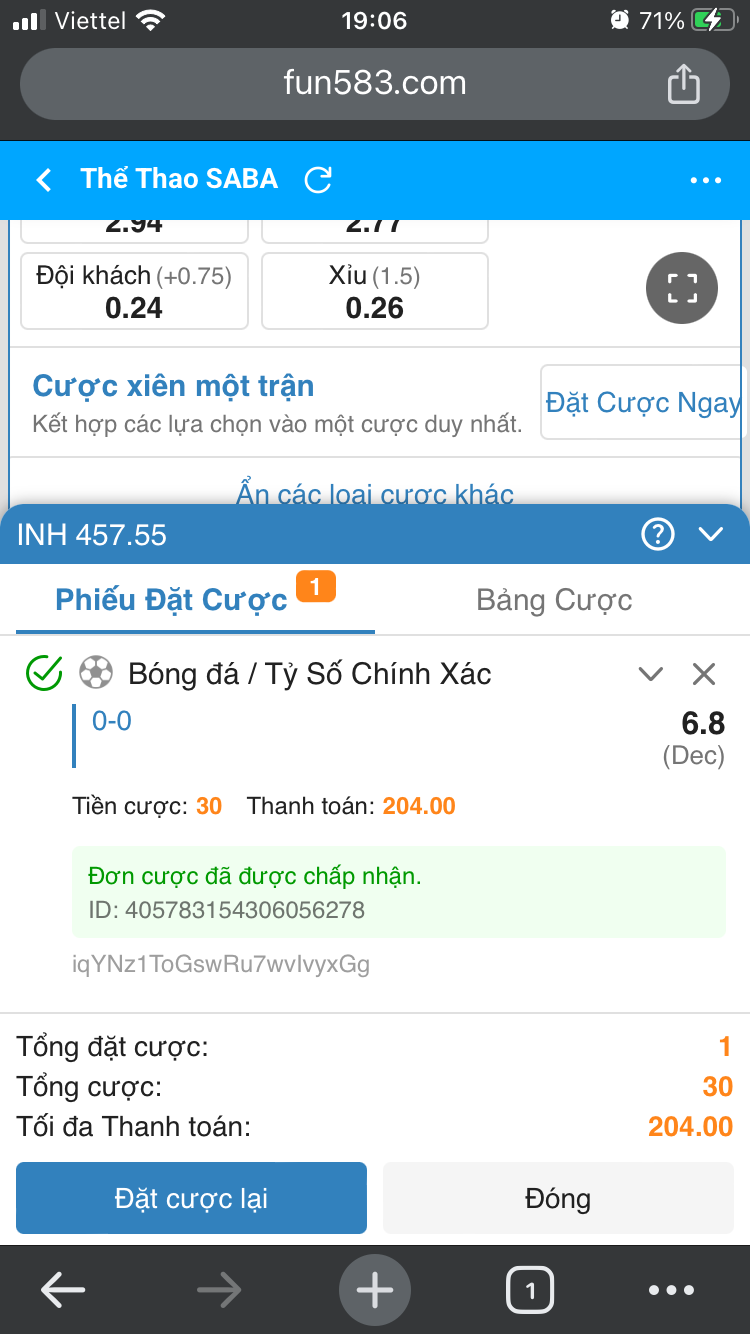
Task: Select Đội khách (+0.75) odds 0.24
Action: (x=134, y=291)
